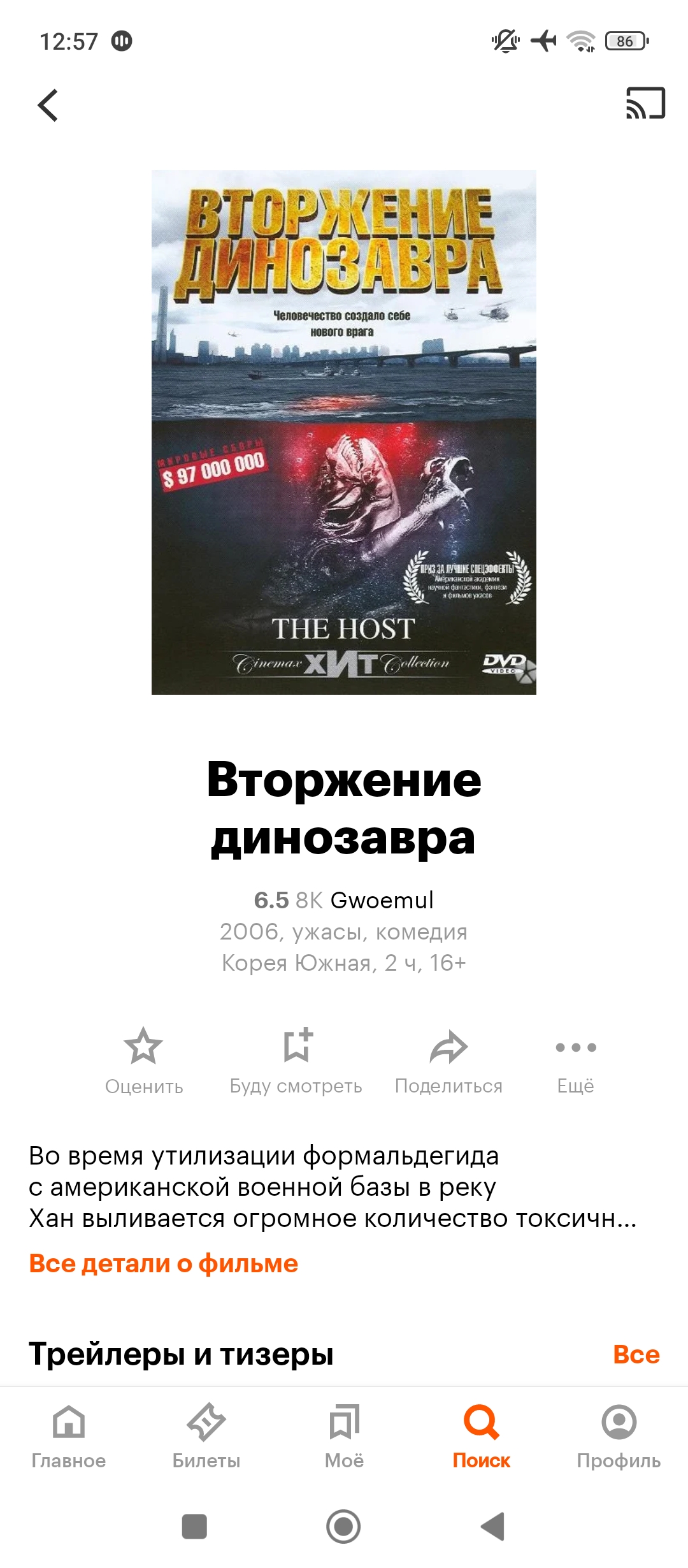The height and width of the screenshot is (1568, 688).
Task: Open recent apps with square button
Action: [194, 1527]
